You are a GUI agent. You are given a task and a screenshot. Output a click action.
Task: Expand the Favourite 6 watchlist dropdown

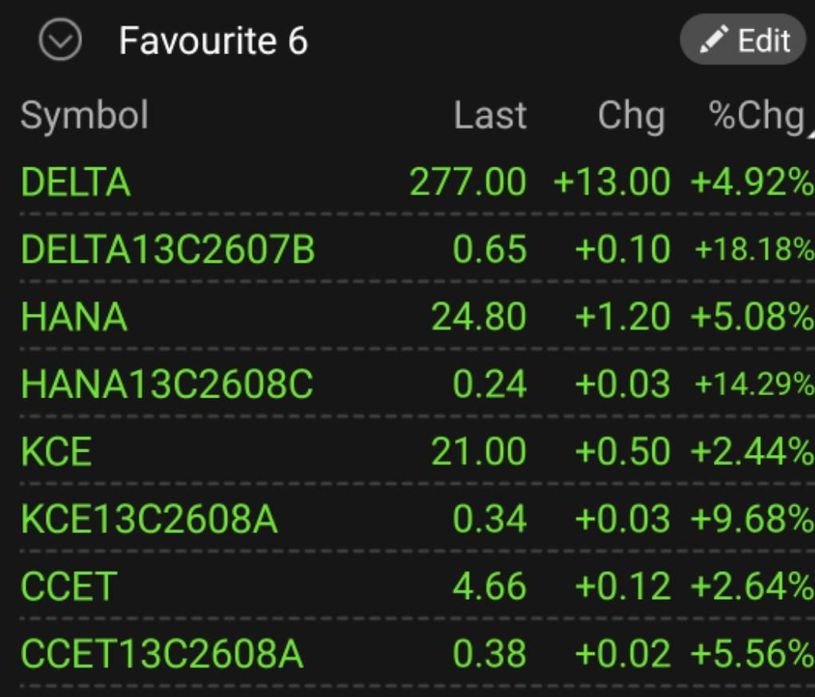[61, 42]
